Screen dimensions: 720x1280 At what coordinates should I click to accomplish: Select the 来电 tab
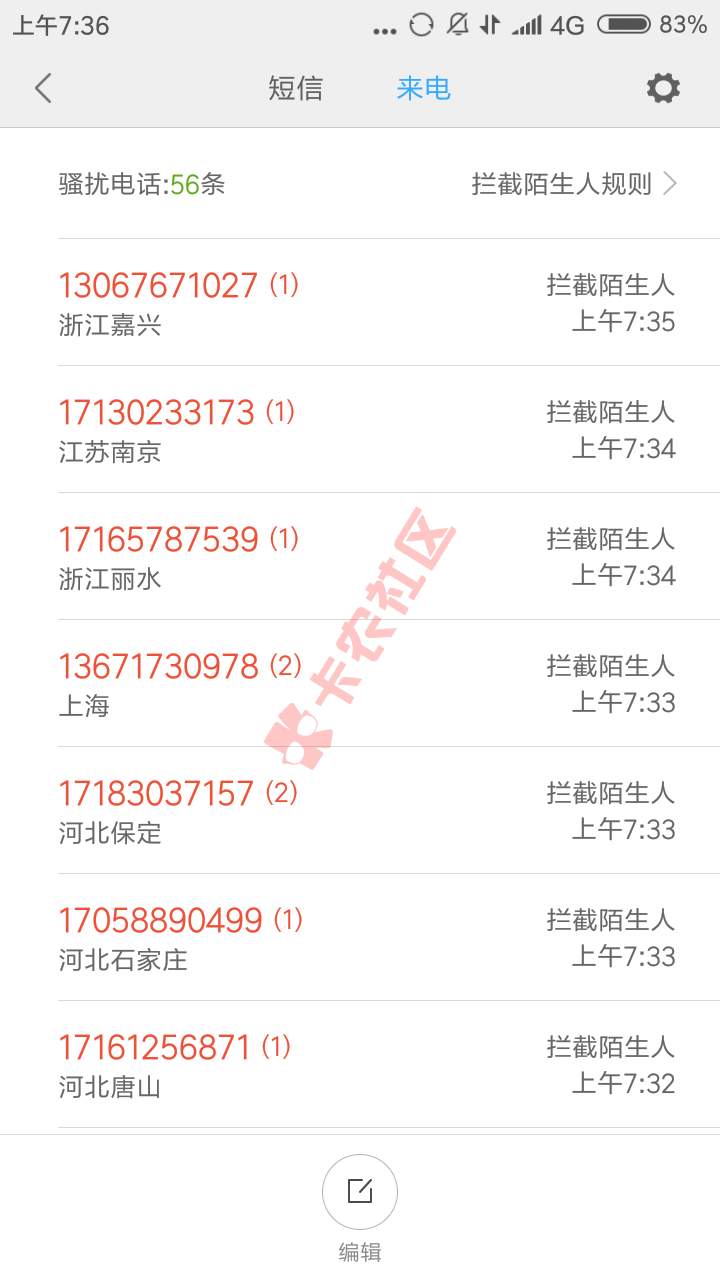click(x=424, y=88)
